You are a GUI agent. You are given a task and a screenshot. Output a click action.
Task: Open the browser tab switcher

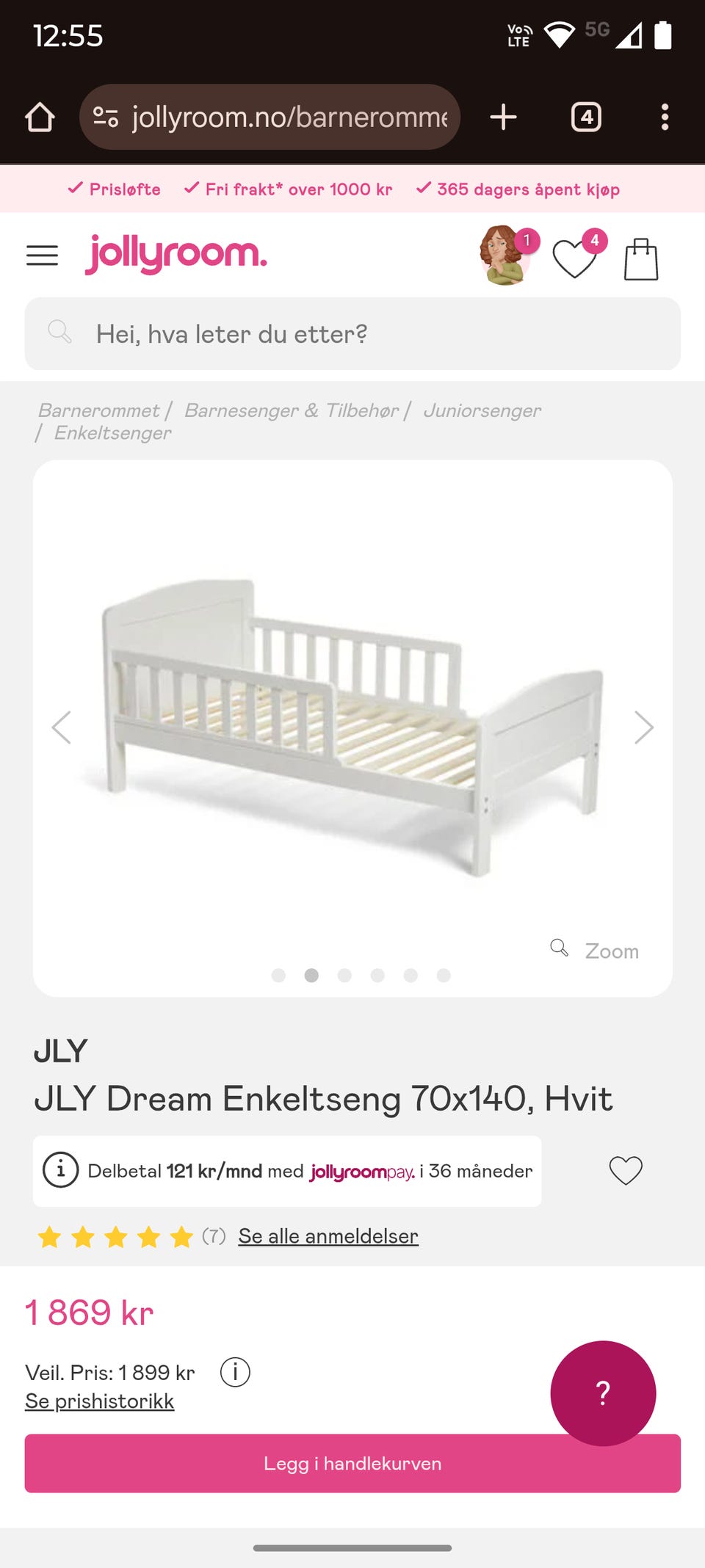(586, 117)
